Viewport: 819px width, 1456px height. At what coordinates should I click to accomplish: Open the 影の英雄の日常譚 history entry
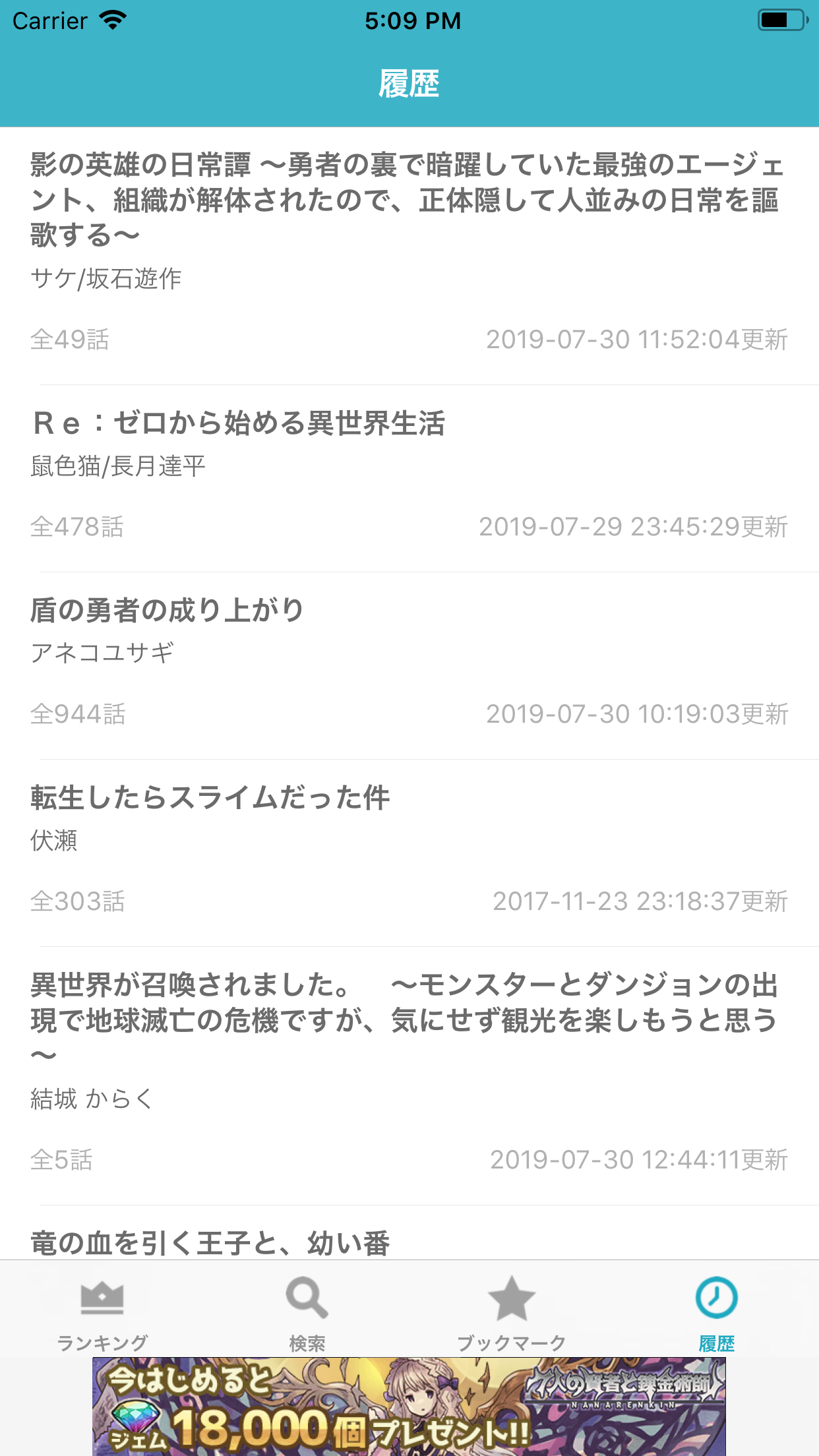coord(409,251)
